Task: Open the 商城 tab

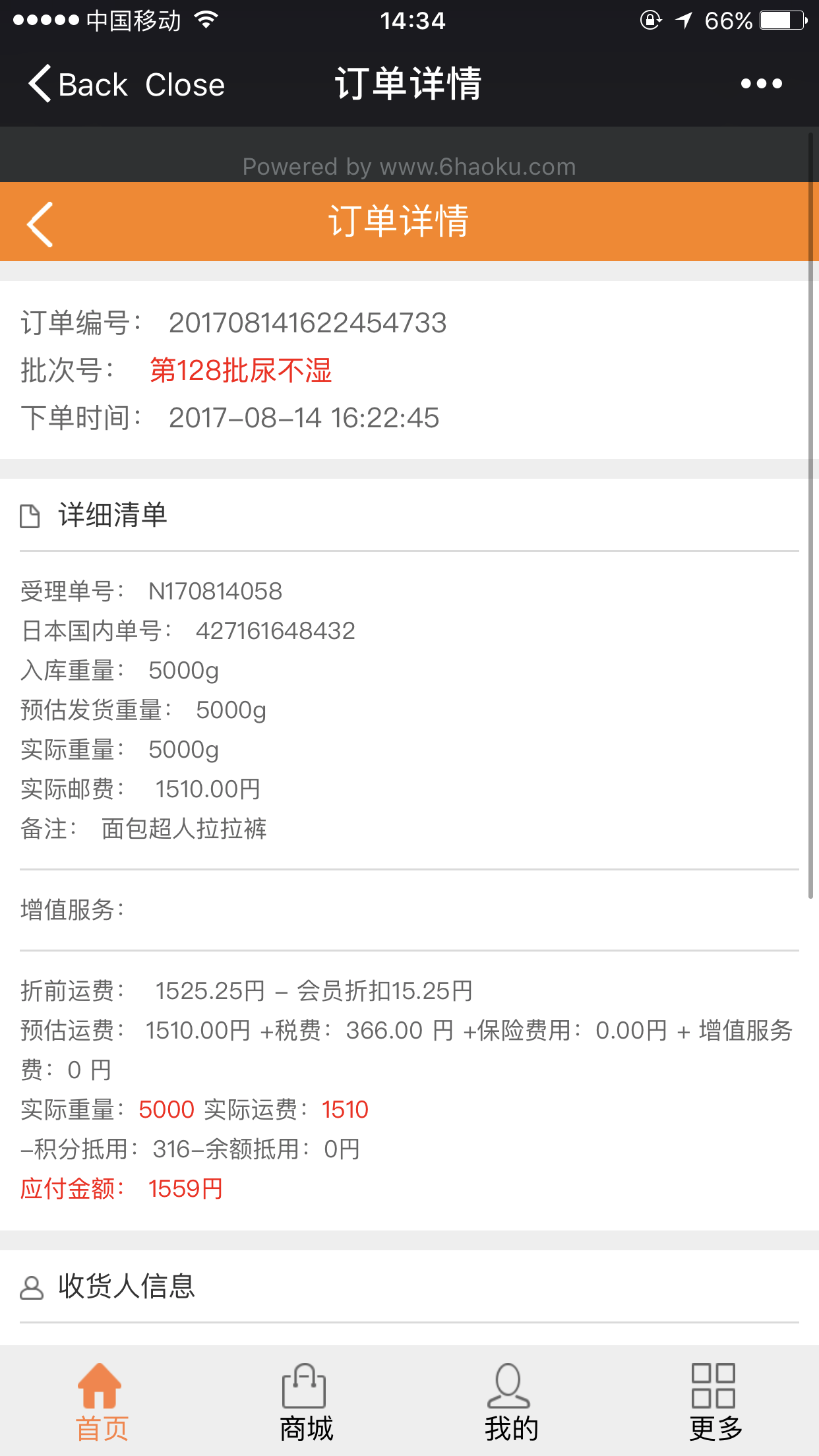Action: coord(307,1402)
